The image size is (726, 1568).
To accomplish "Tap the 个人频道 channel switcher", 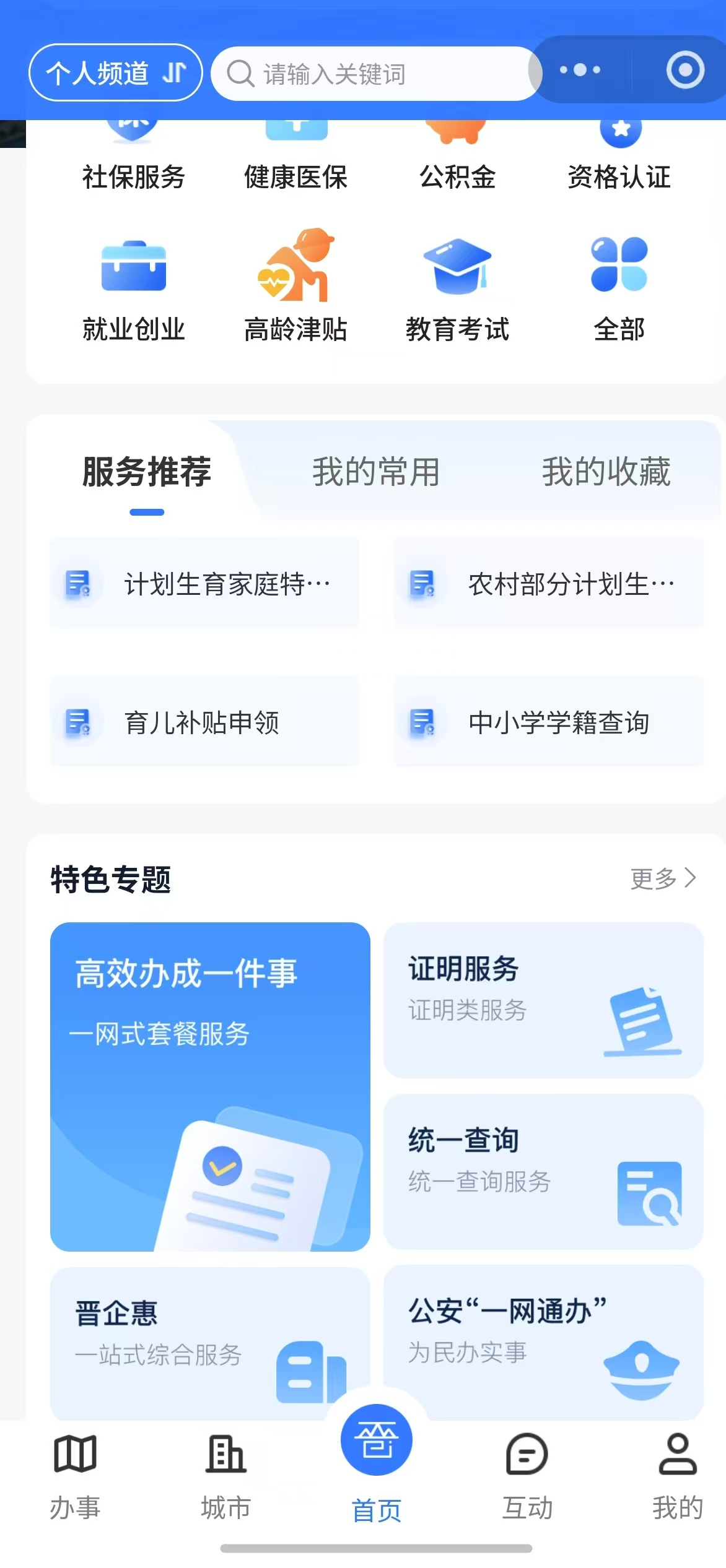I will (116, 73).
